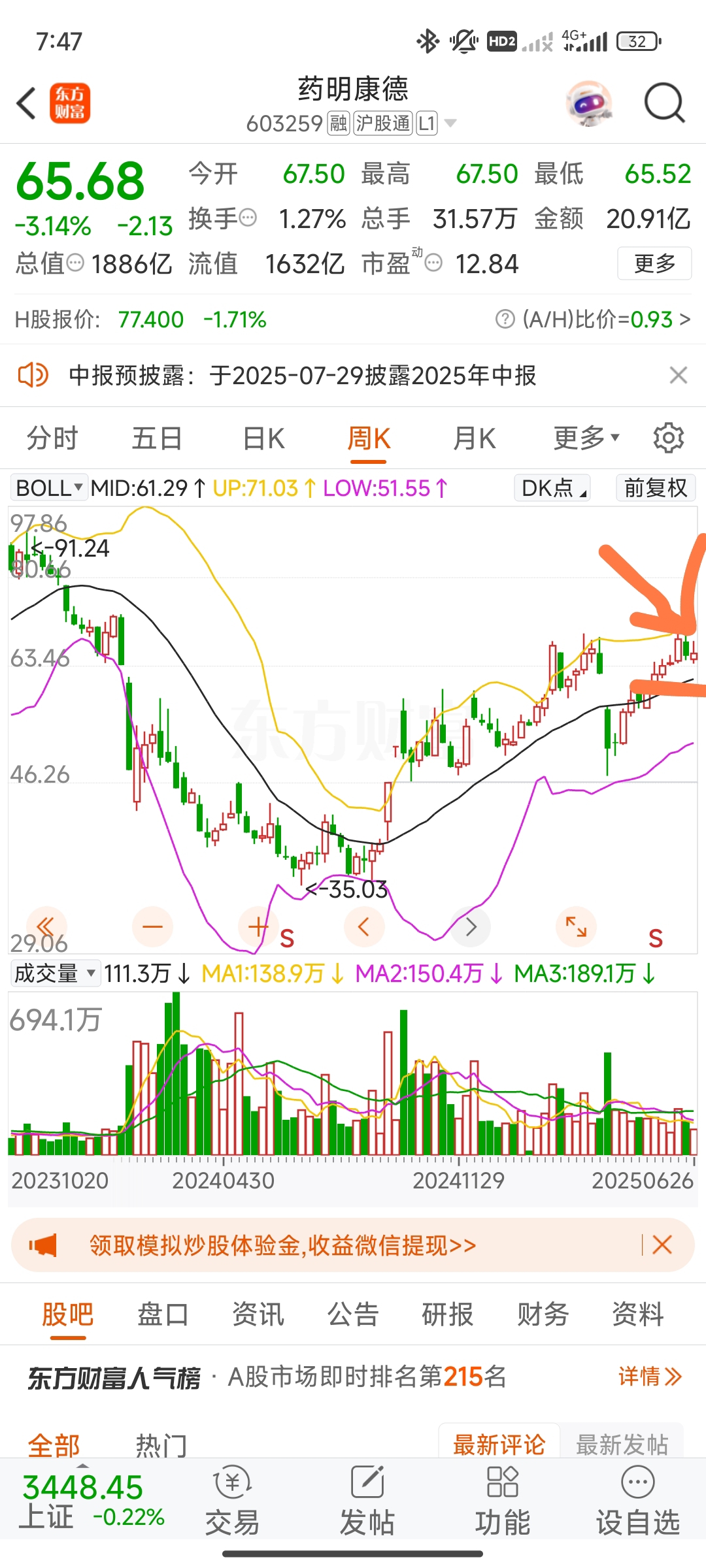Open the BOLL indicator dropdown

click(x=49, y=488)
